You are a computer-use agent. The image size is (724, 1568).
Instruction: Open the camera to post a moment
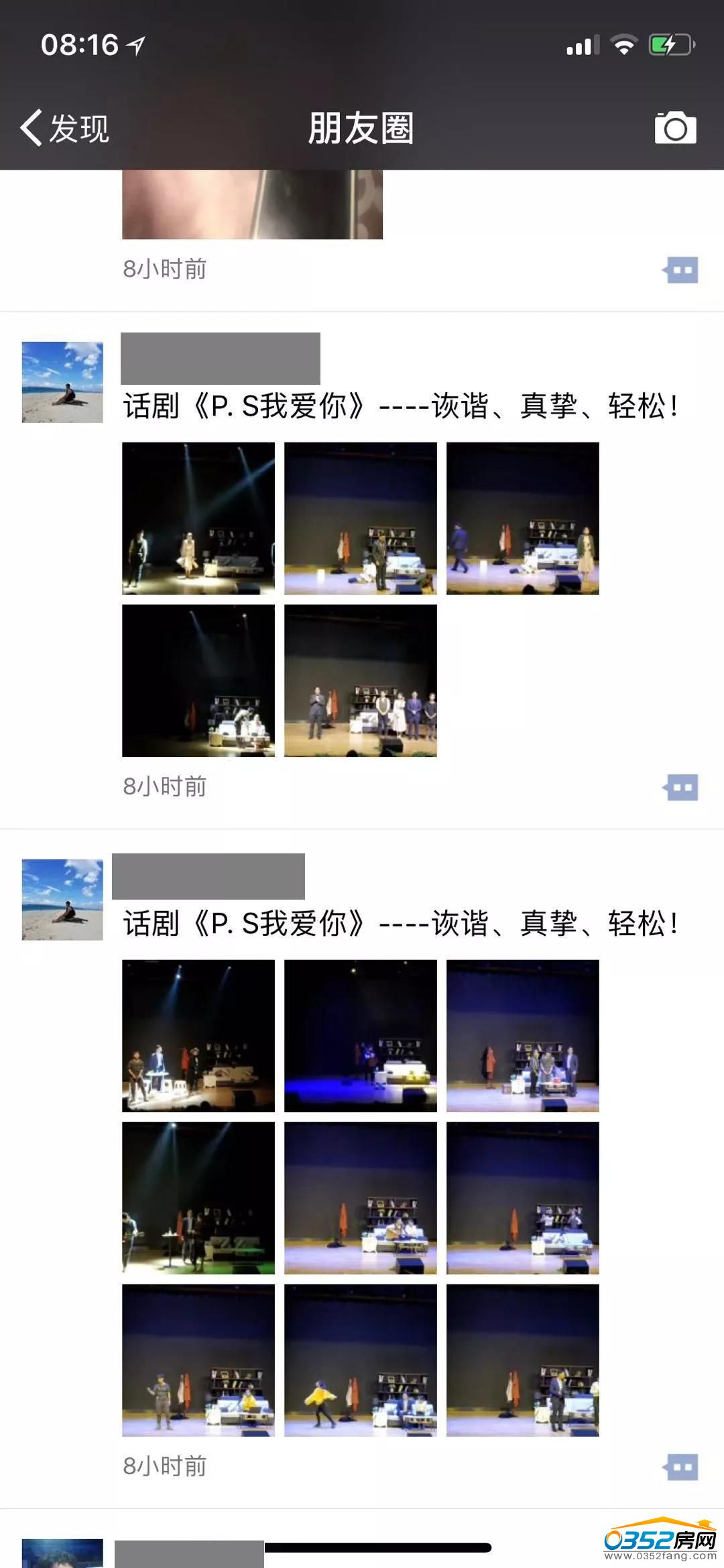point(675,127)
